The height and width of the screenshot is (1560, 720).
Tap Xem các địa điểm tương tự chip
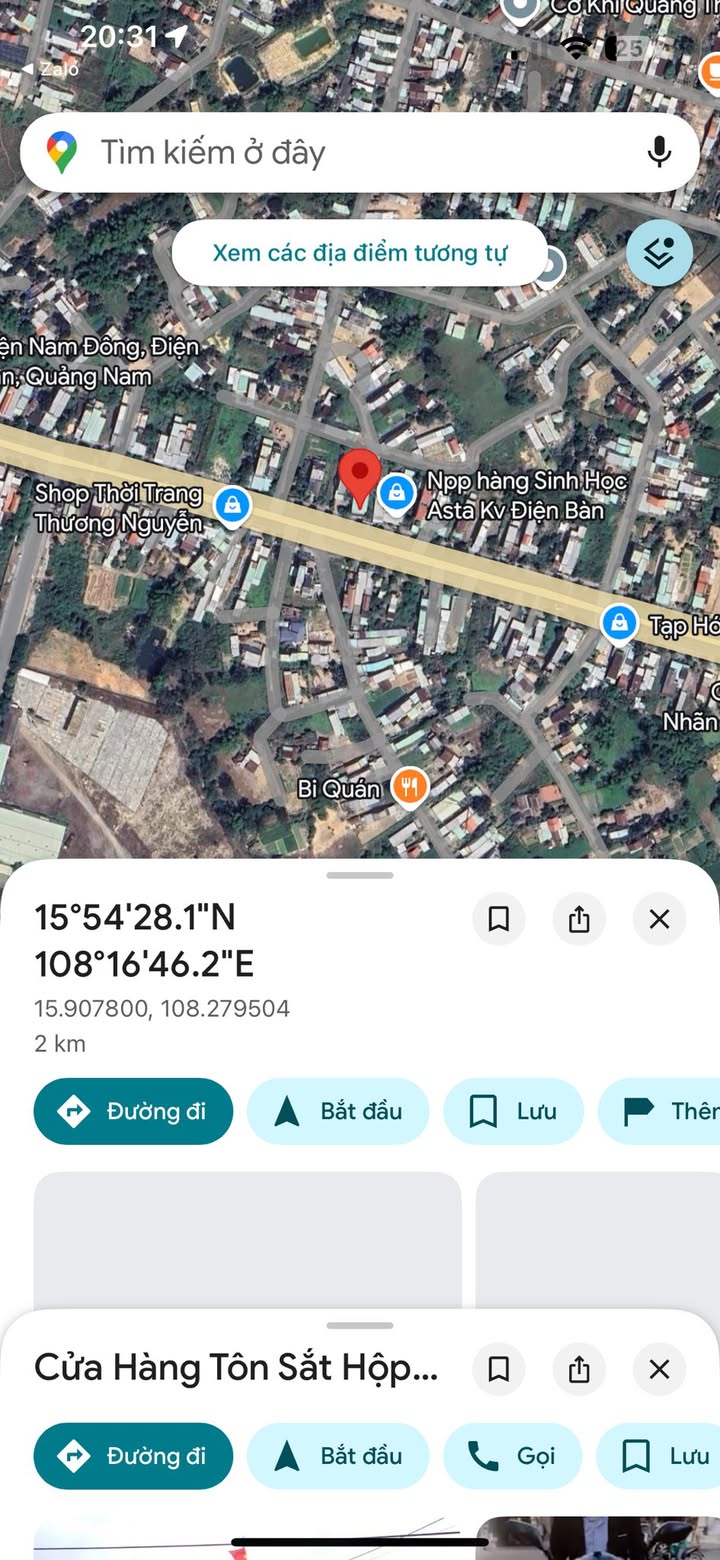pos(359,253)
